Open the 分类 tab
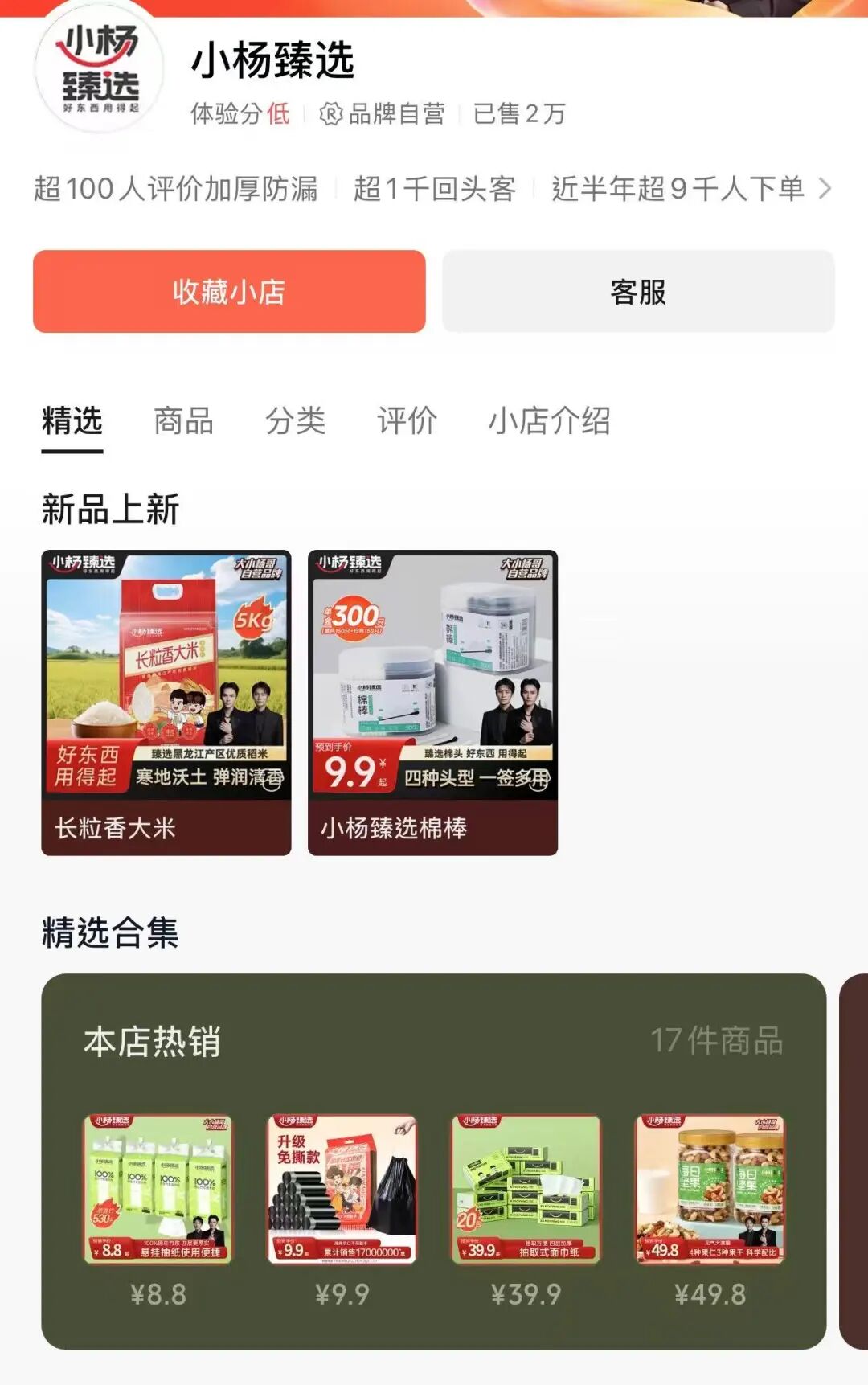The width and height of the screenshot is (868, 1385). pos(296,421)
